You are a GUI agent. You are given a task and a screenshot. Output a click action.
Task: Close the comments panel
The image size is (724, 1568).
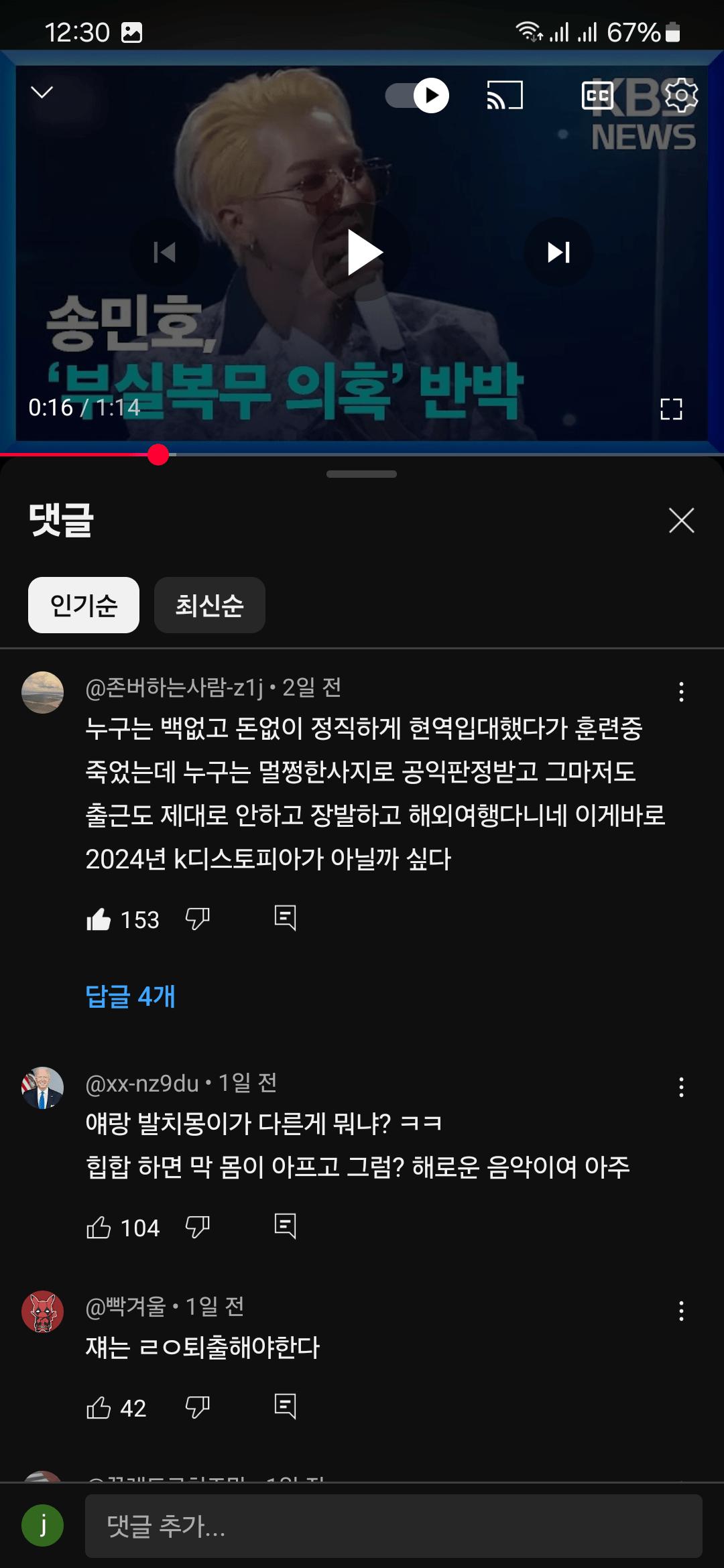point(681,521)
